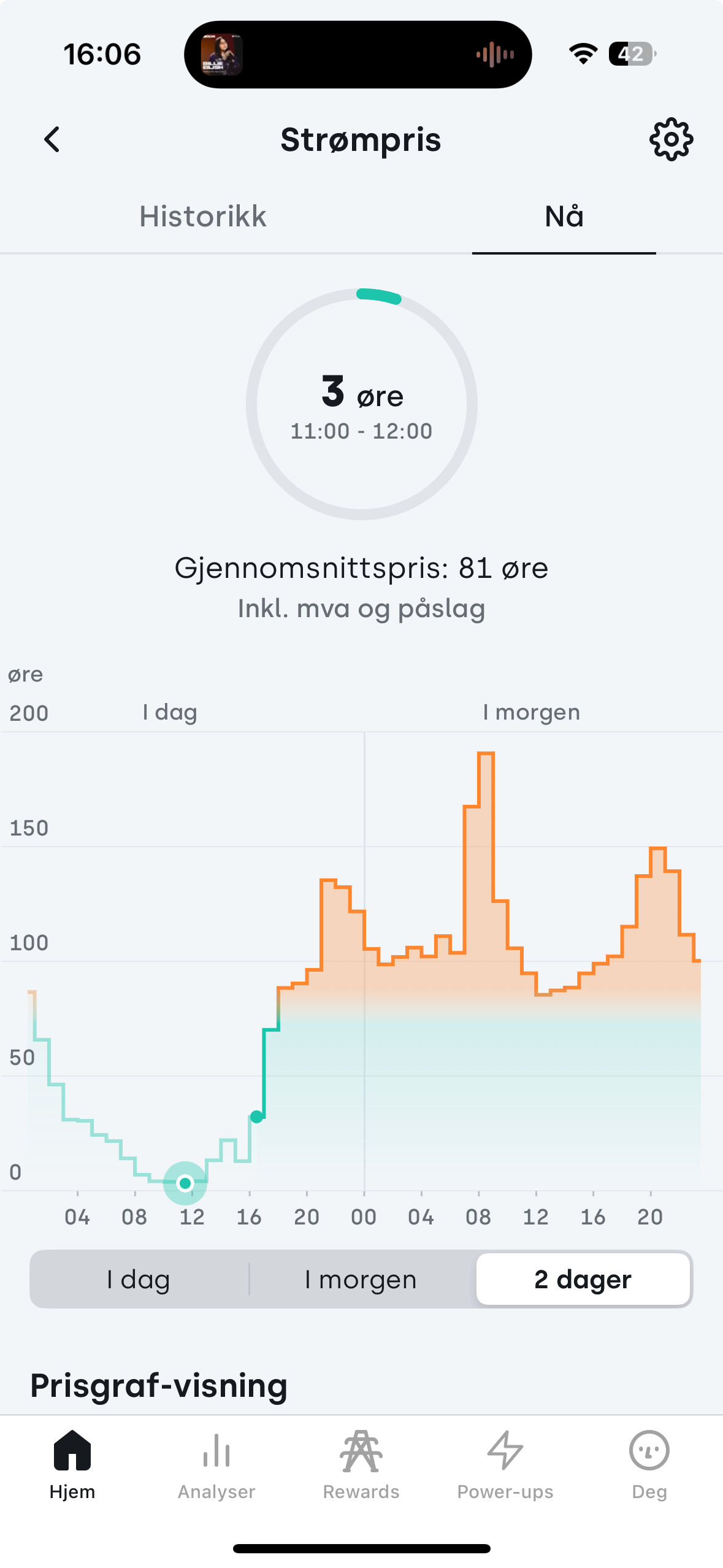Open the Deg profile tab
The image size is (723, 1568).
649,1465
